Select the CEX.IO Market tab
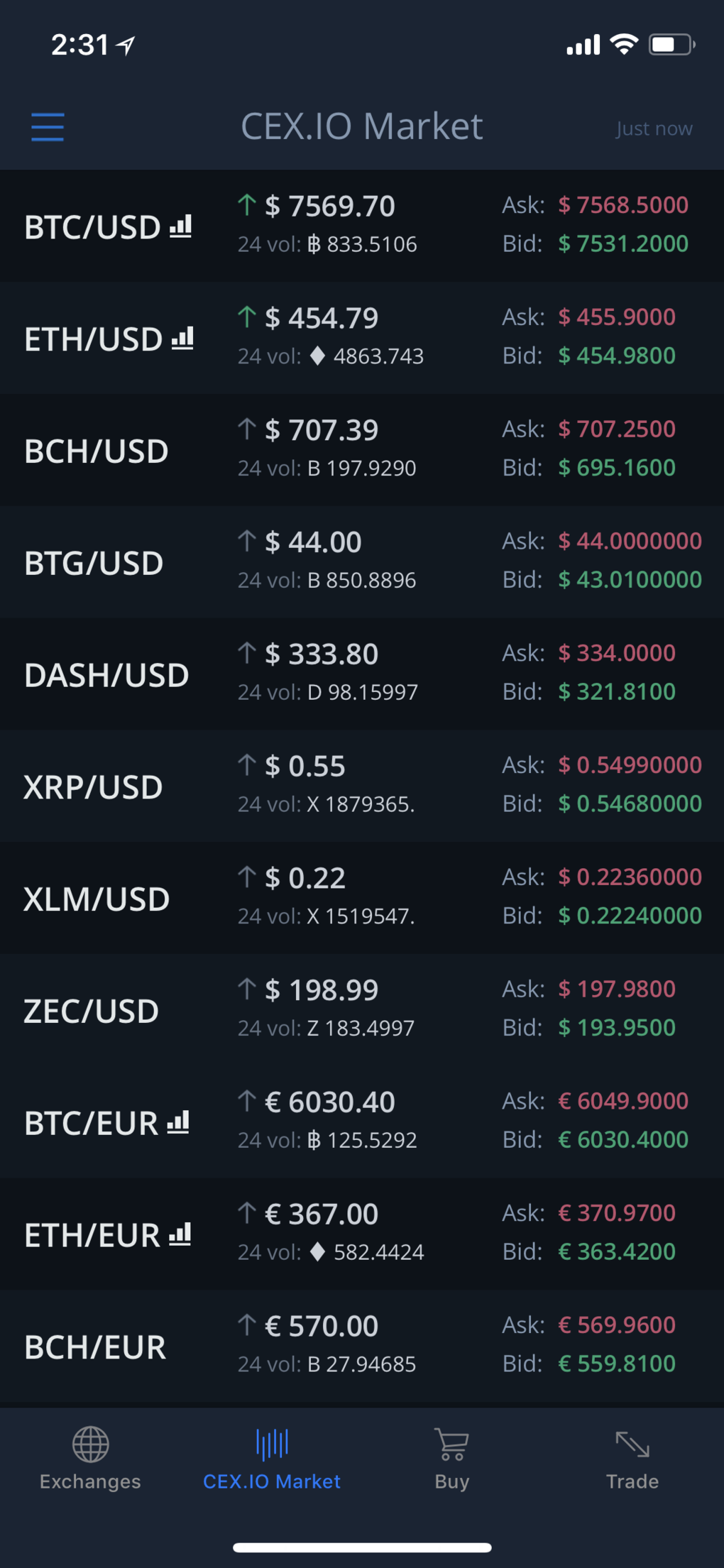 coord(272,1459)
